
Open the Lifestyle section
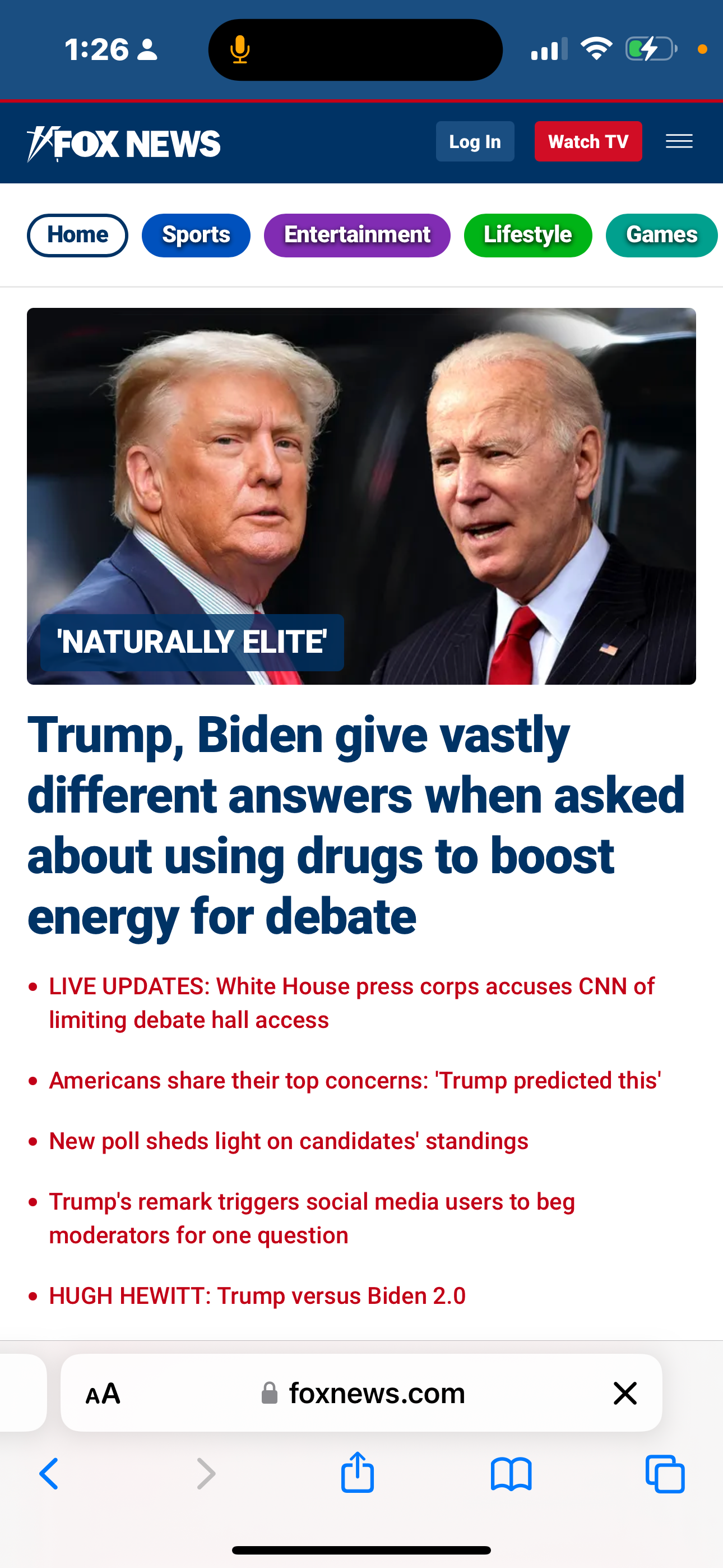527,235
